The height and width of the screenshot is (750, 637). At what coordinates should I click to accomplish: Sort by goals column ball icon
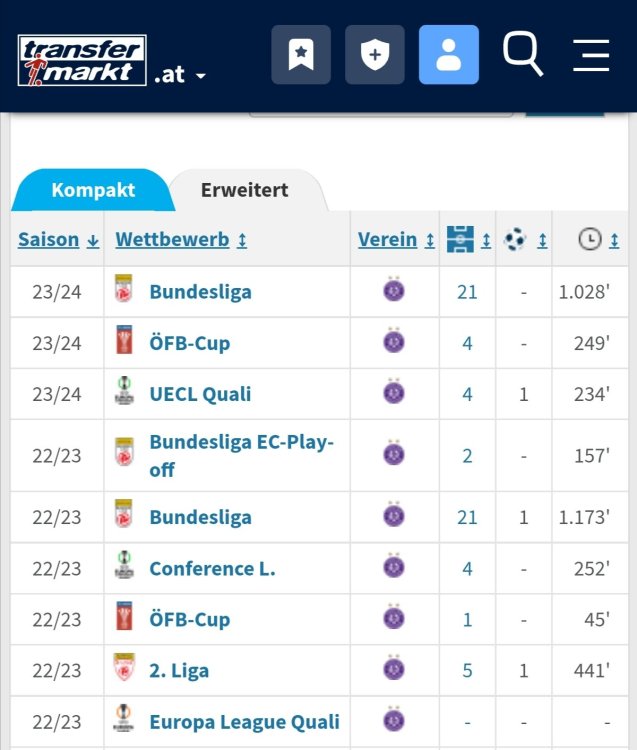coord(525,239)
